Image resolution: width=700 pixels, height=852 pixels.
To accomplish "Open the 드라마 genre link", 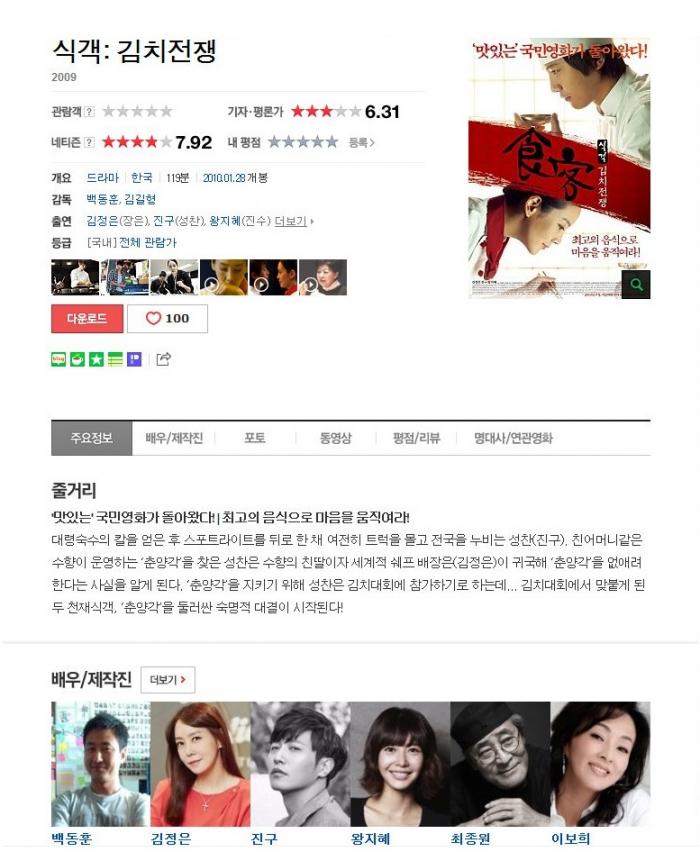I will 102,178.
